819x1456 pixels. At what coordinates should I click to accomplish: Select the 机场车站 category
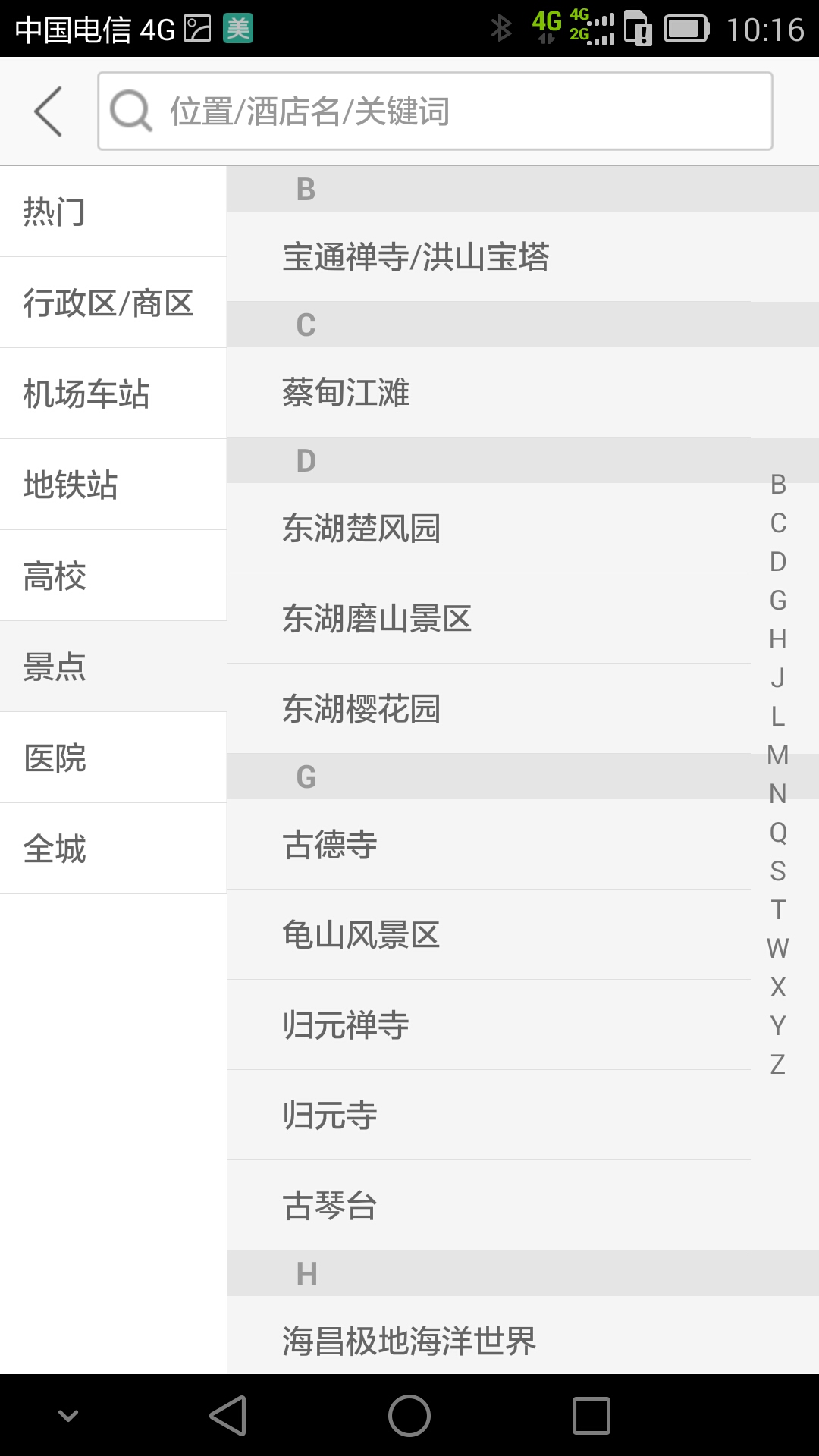pyautogui.click(x=113, y=394)
